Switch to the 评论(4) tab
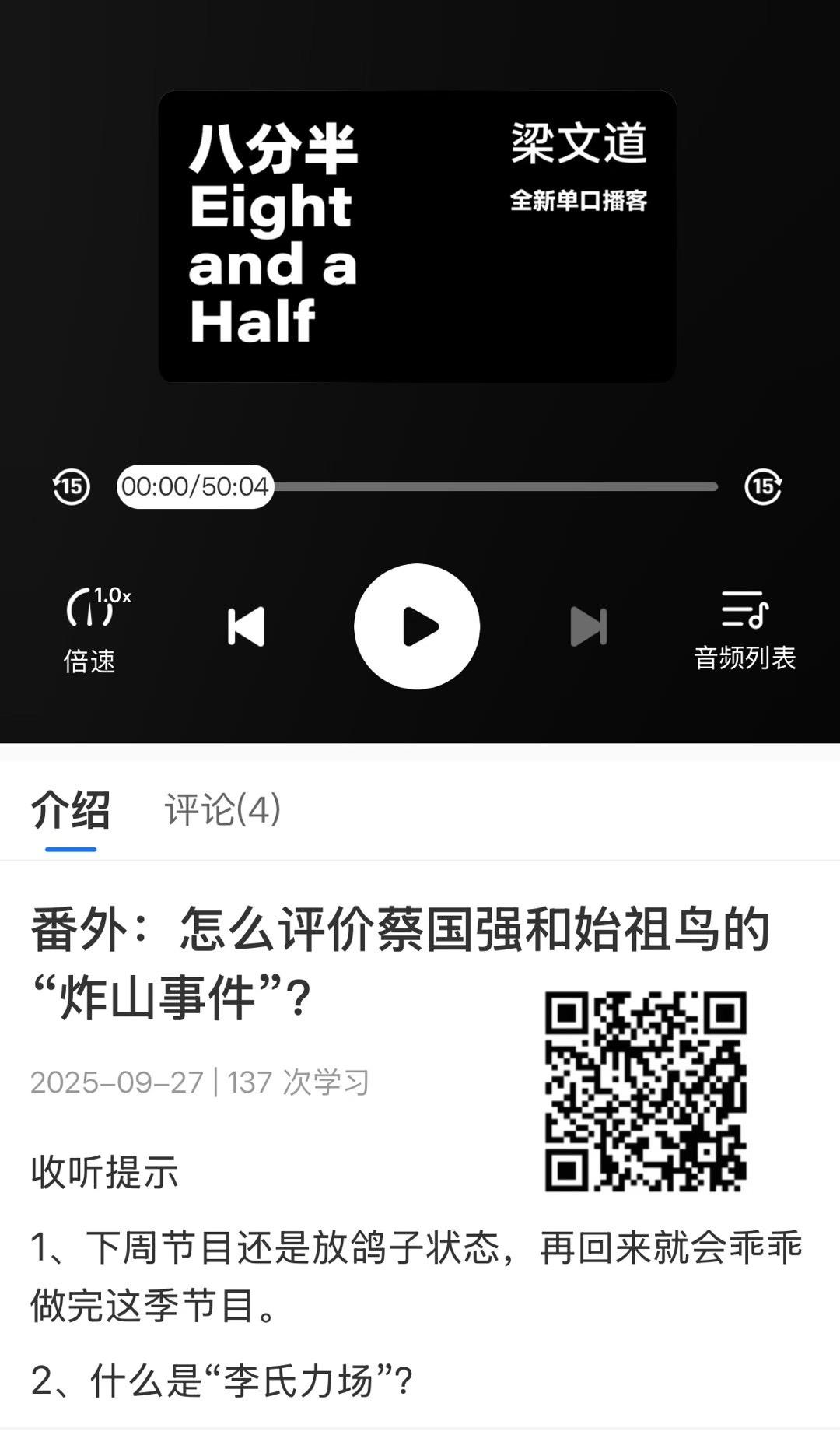 222,809
